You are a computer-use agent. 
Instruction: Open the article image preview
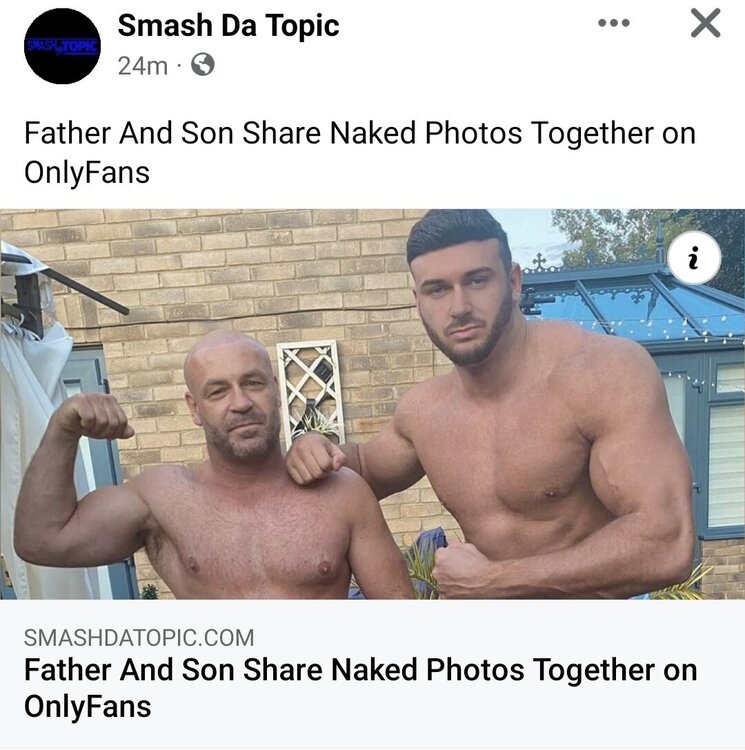tap(372, 420)
